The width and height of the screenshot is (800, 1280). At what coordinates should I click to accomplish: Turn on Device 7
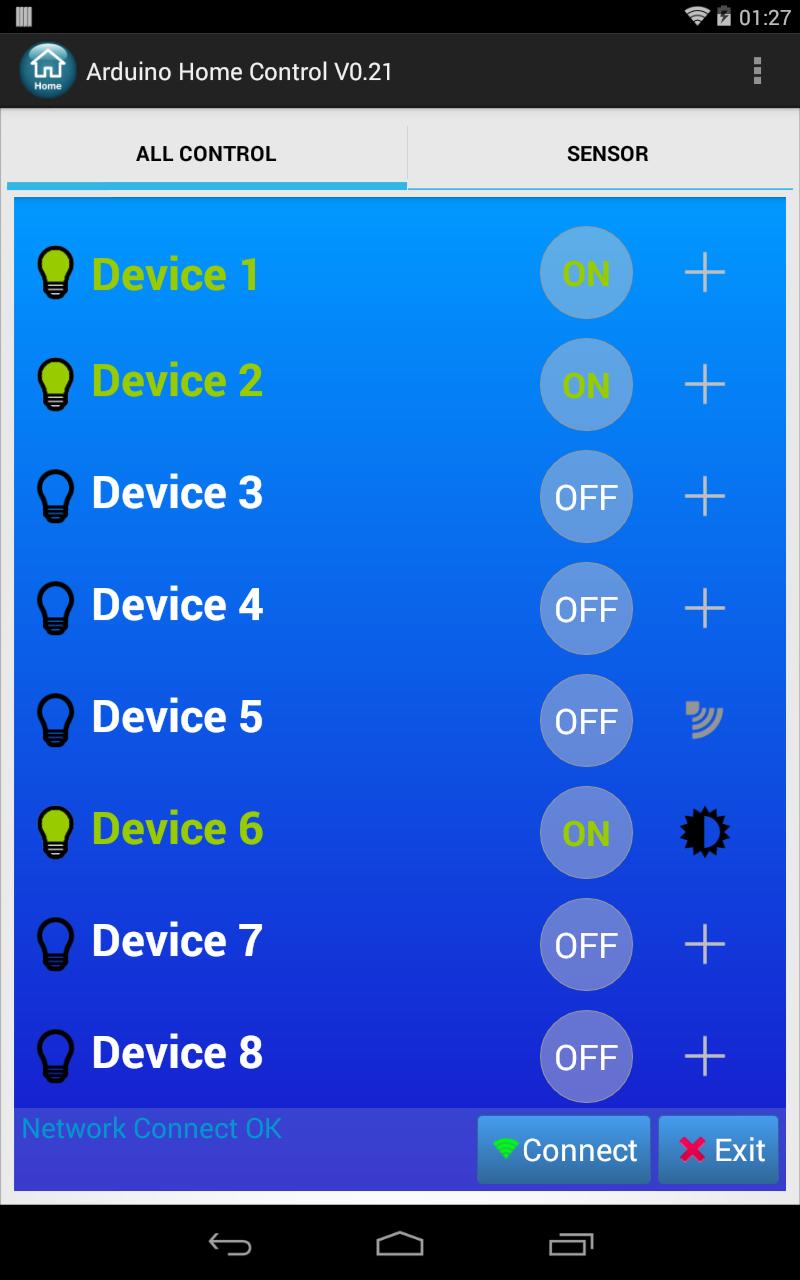coord(586,945)
